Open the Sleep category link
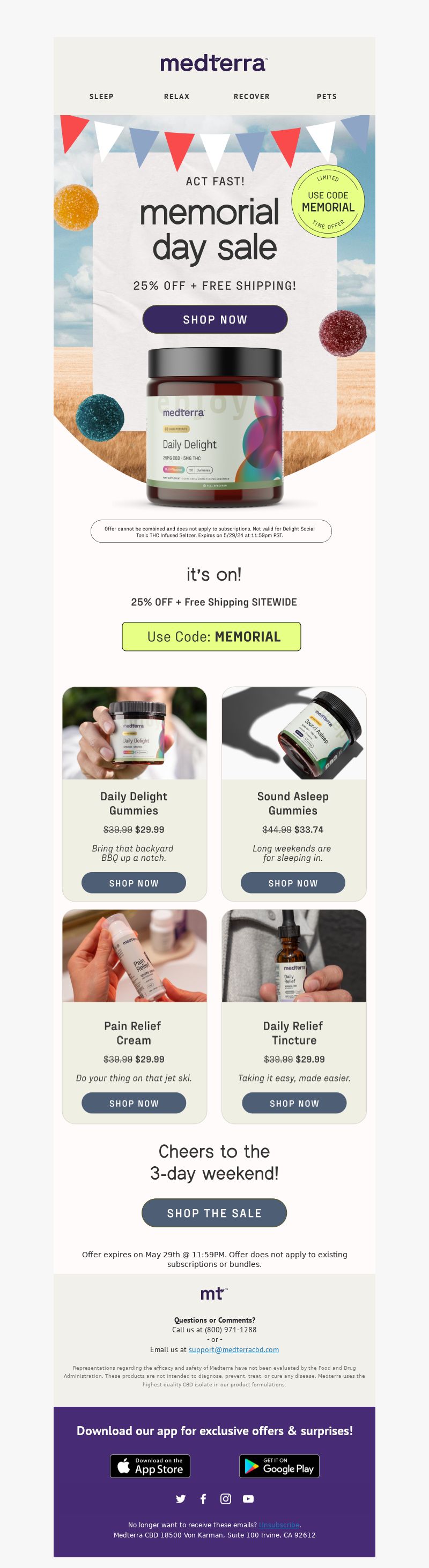The image size is (429, 1568). click(101, 96)
